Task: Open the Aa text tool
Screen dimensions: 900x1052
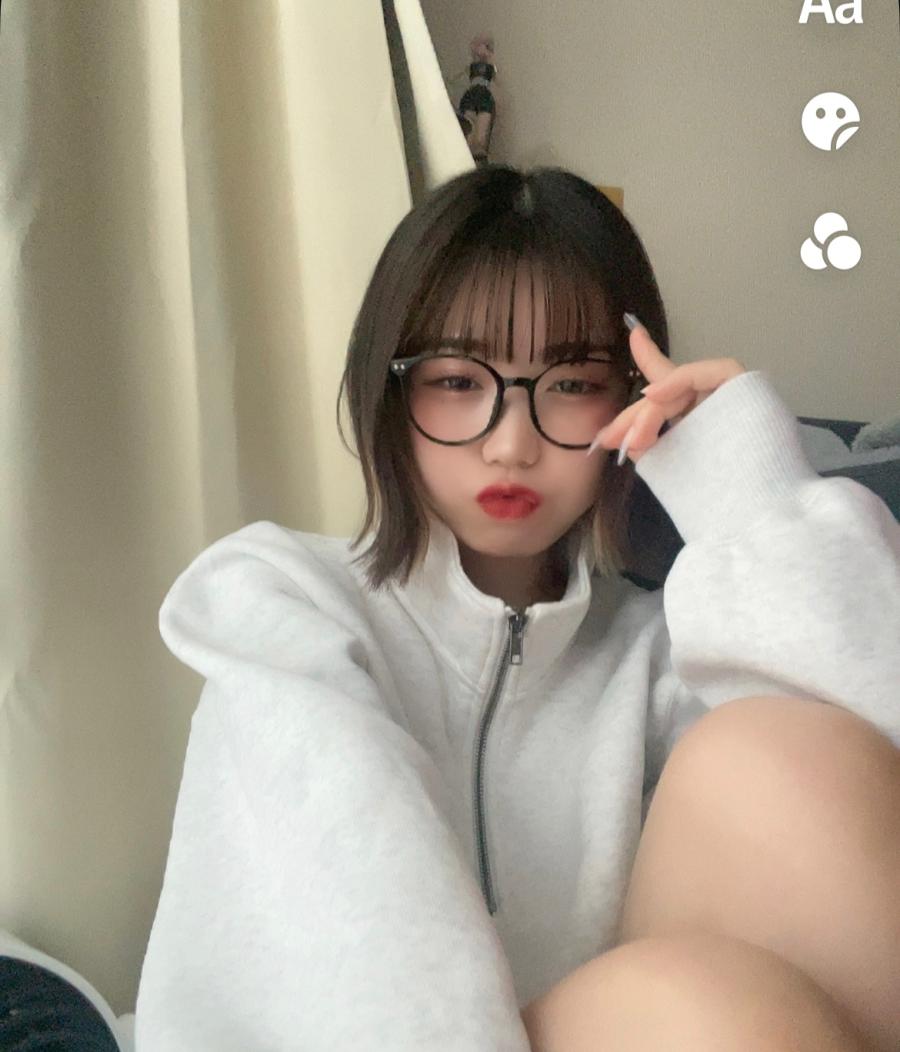Action: [830, 10]
